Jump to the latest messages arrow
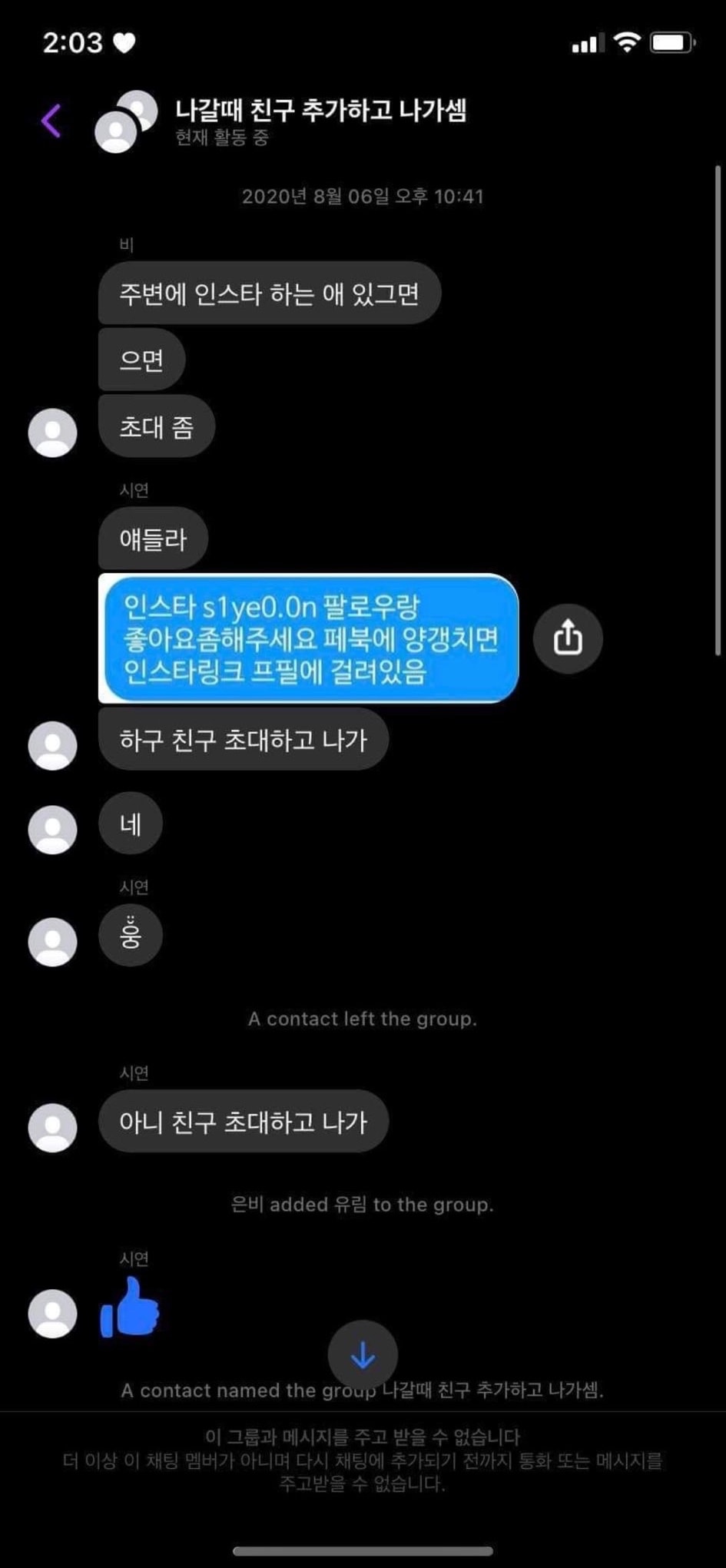 363,1356
